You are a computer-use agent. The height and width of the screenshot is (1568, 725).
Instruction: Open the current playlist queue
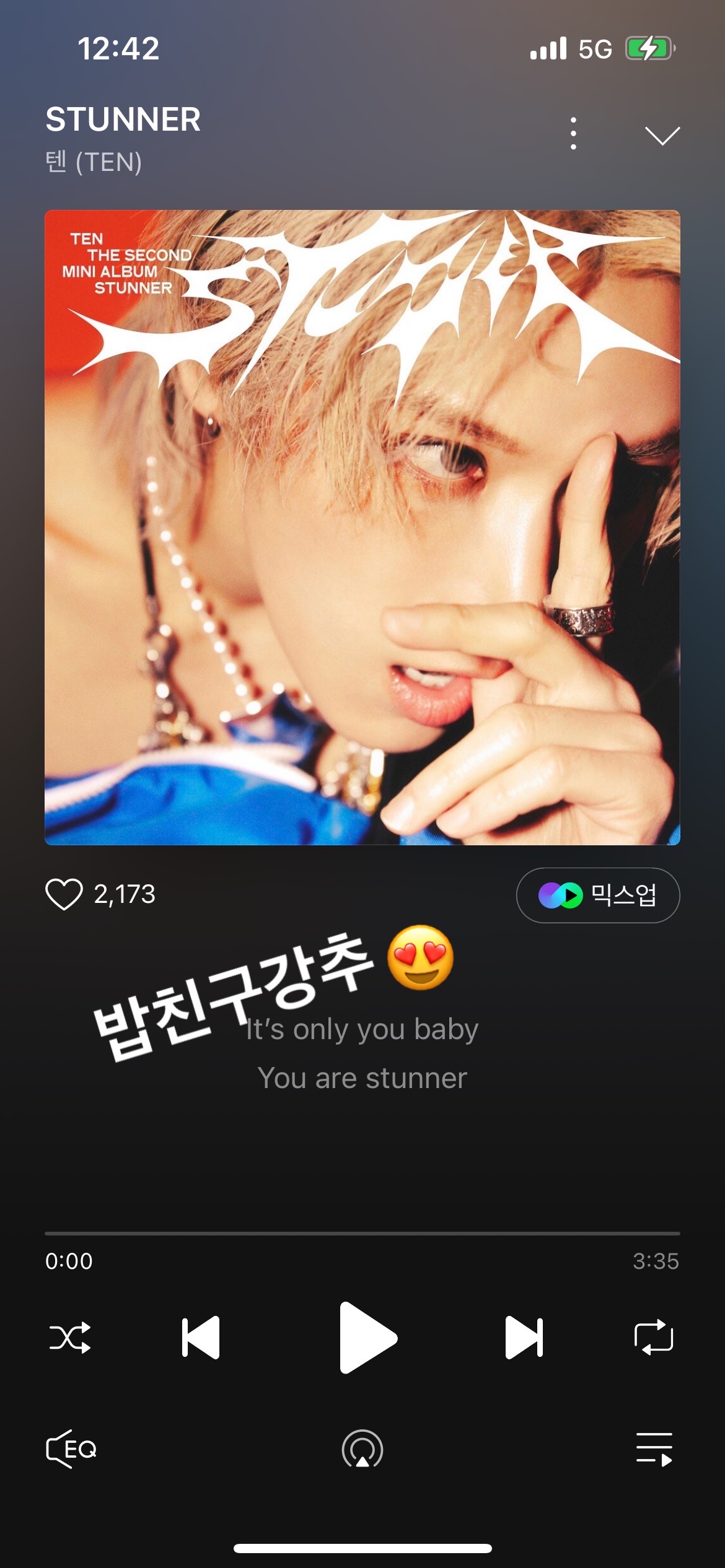point(654,1449)
